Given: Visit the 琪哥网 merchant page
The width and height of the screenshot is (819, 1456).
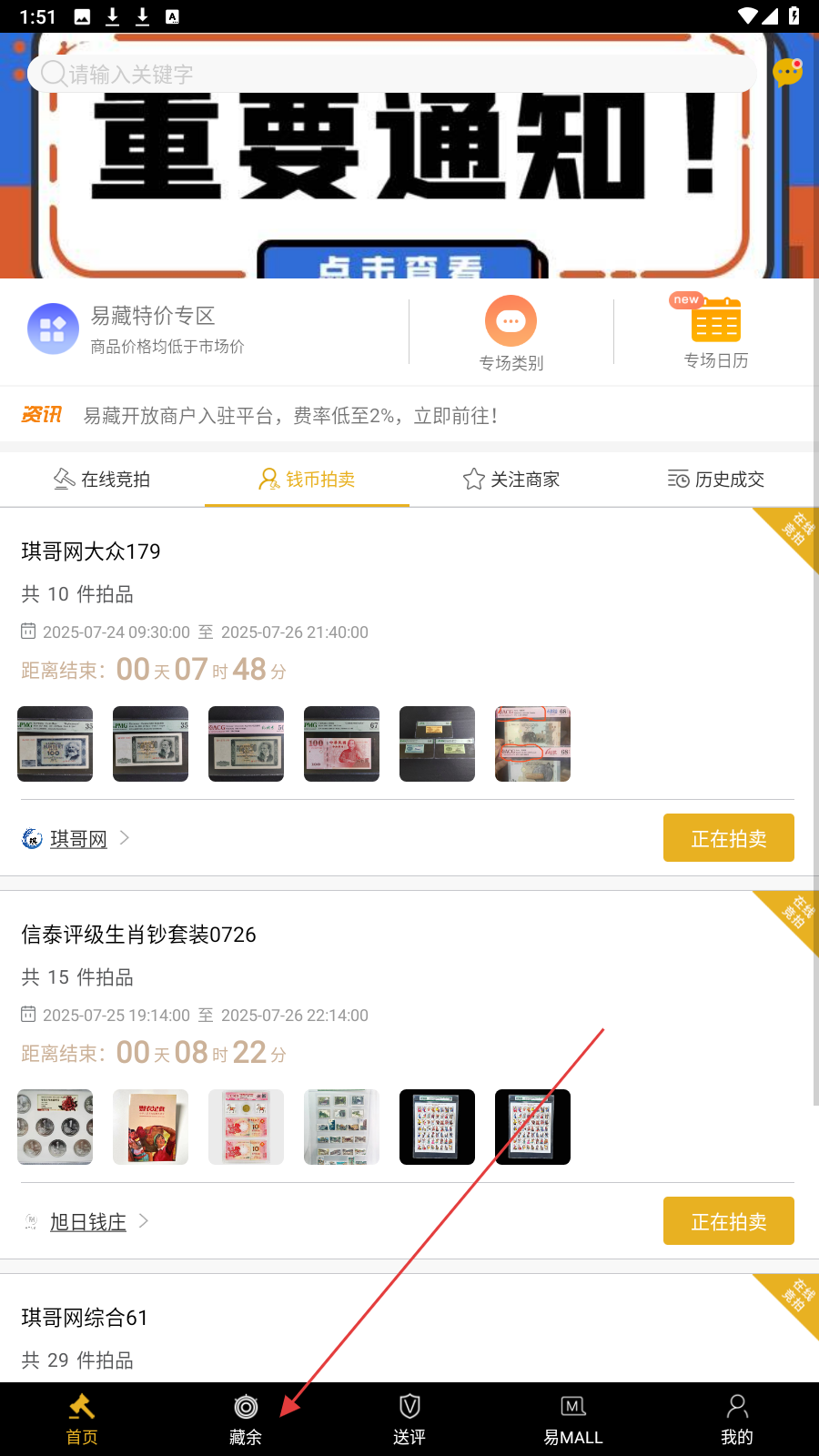Looking at the screenshot, I should coord(78,838).
